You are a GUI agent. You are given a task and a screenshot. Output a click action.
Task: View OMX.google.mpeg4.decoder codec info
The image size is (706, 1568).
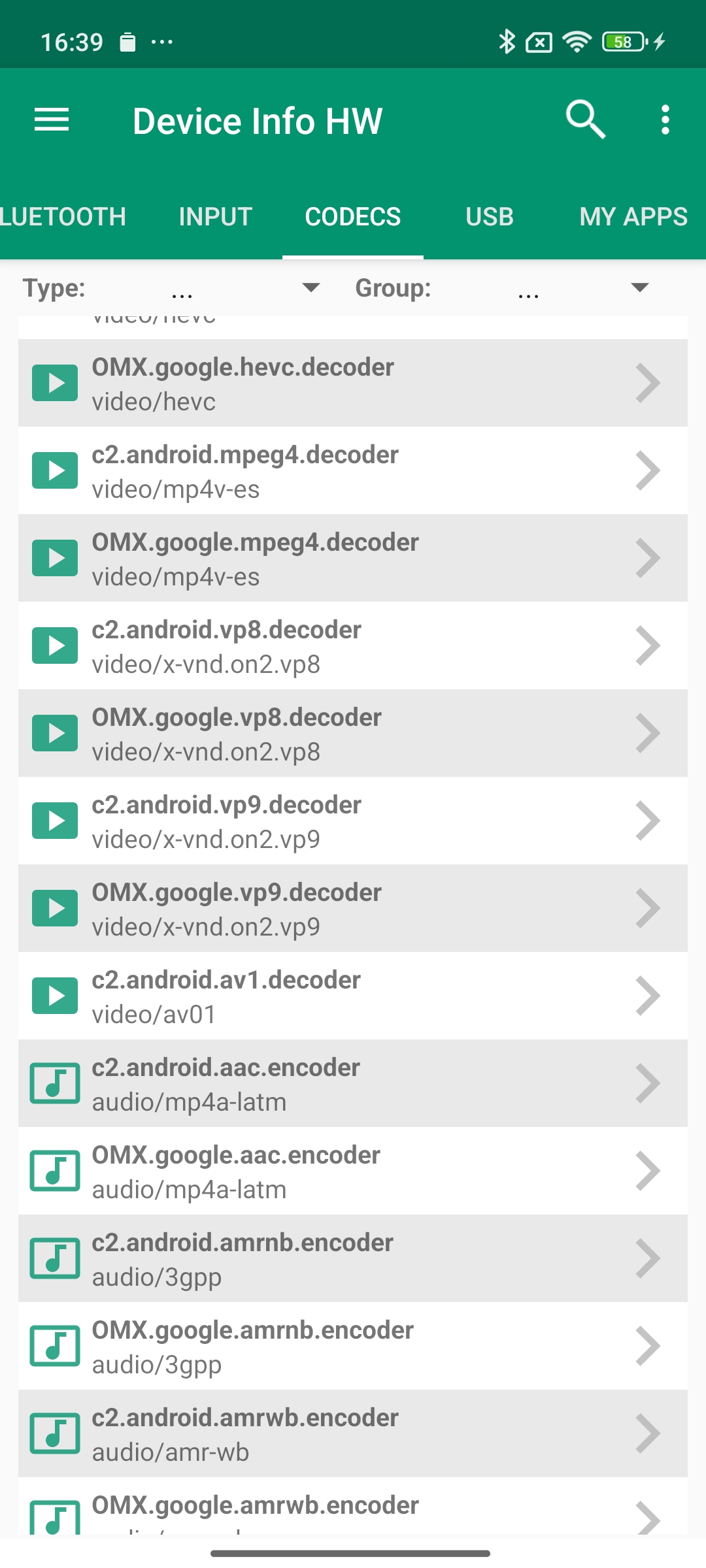click(x=353, y=558)
